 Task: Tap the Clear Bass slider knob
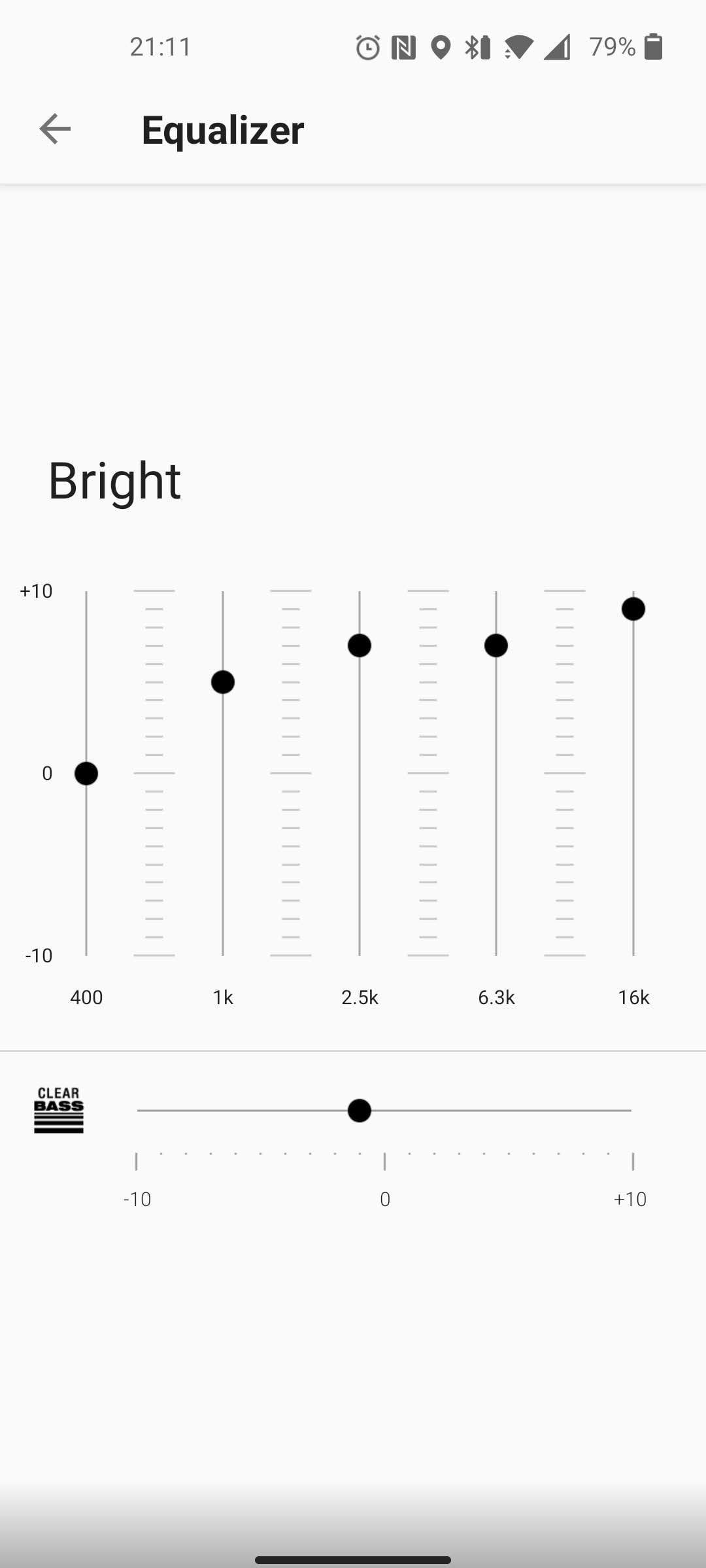coord(360,1111)
